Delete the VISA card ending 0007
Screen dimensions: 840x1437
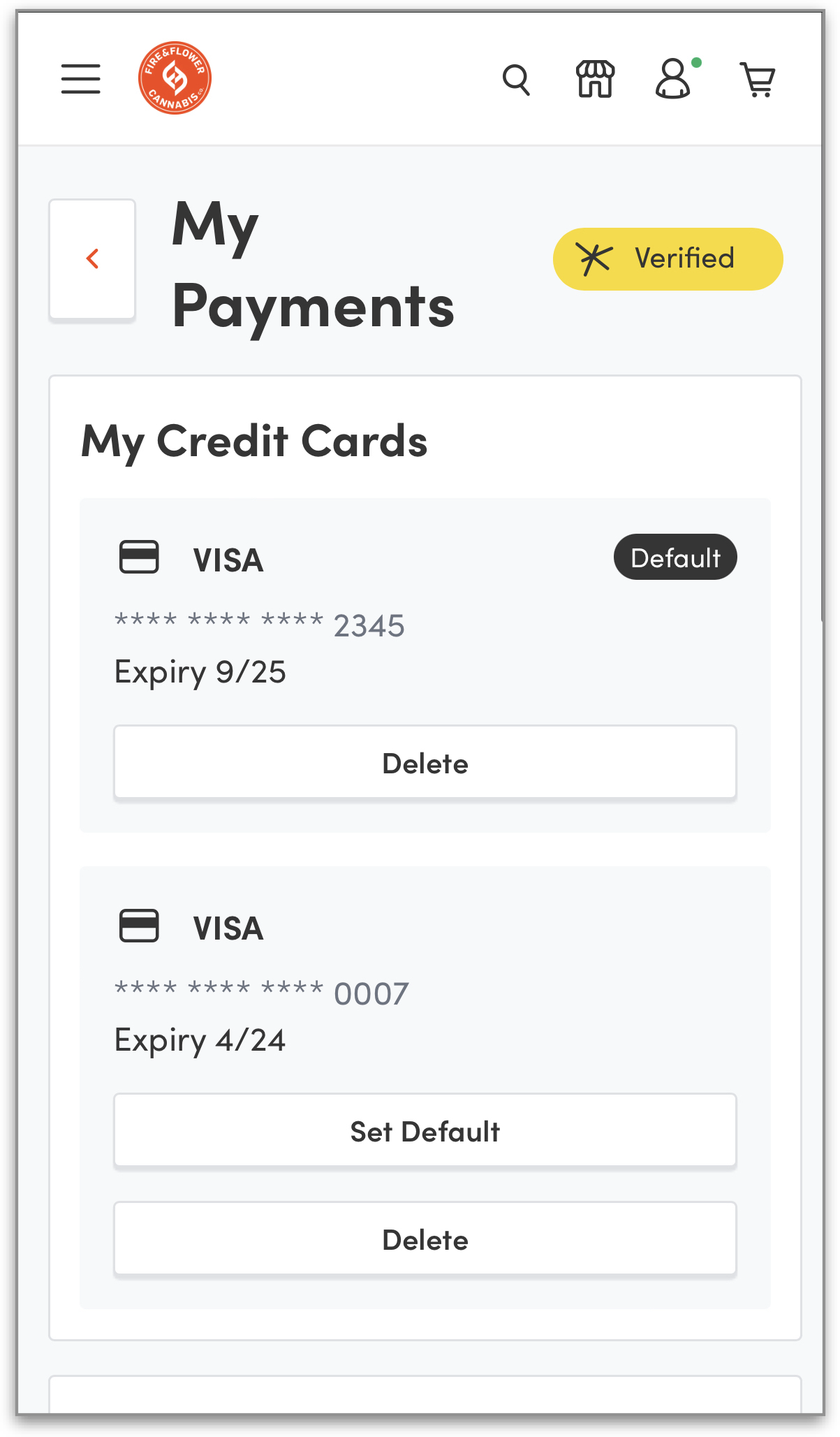tap(425, 1239)
